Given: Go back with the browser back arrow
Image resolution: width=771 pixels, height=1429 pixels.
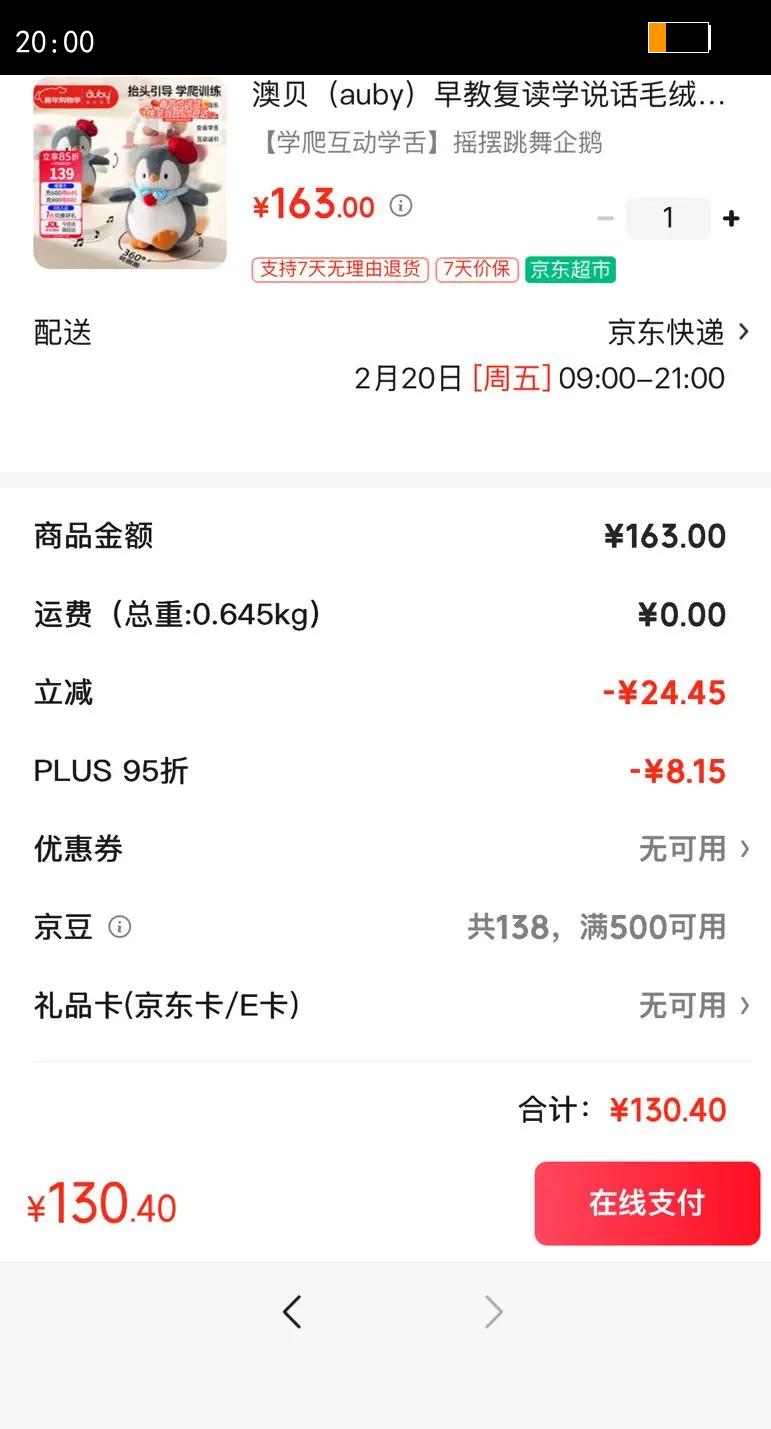Looking at the screenshot, I should click(x=292, y=1311).
